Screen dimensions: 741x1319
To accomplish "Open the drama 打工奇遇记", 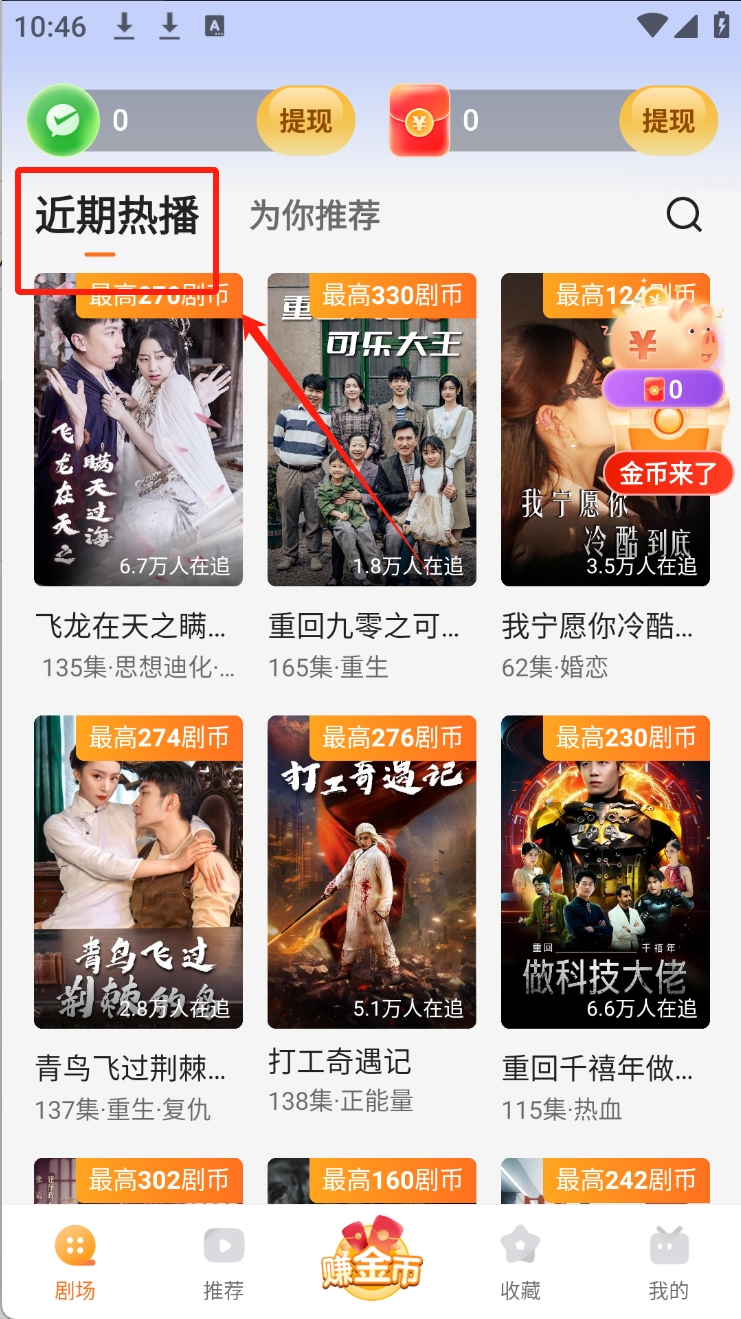I will (x=371, y=872).
